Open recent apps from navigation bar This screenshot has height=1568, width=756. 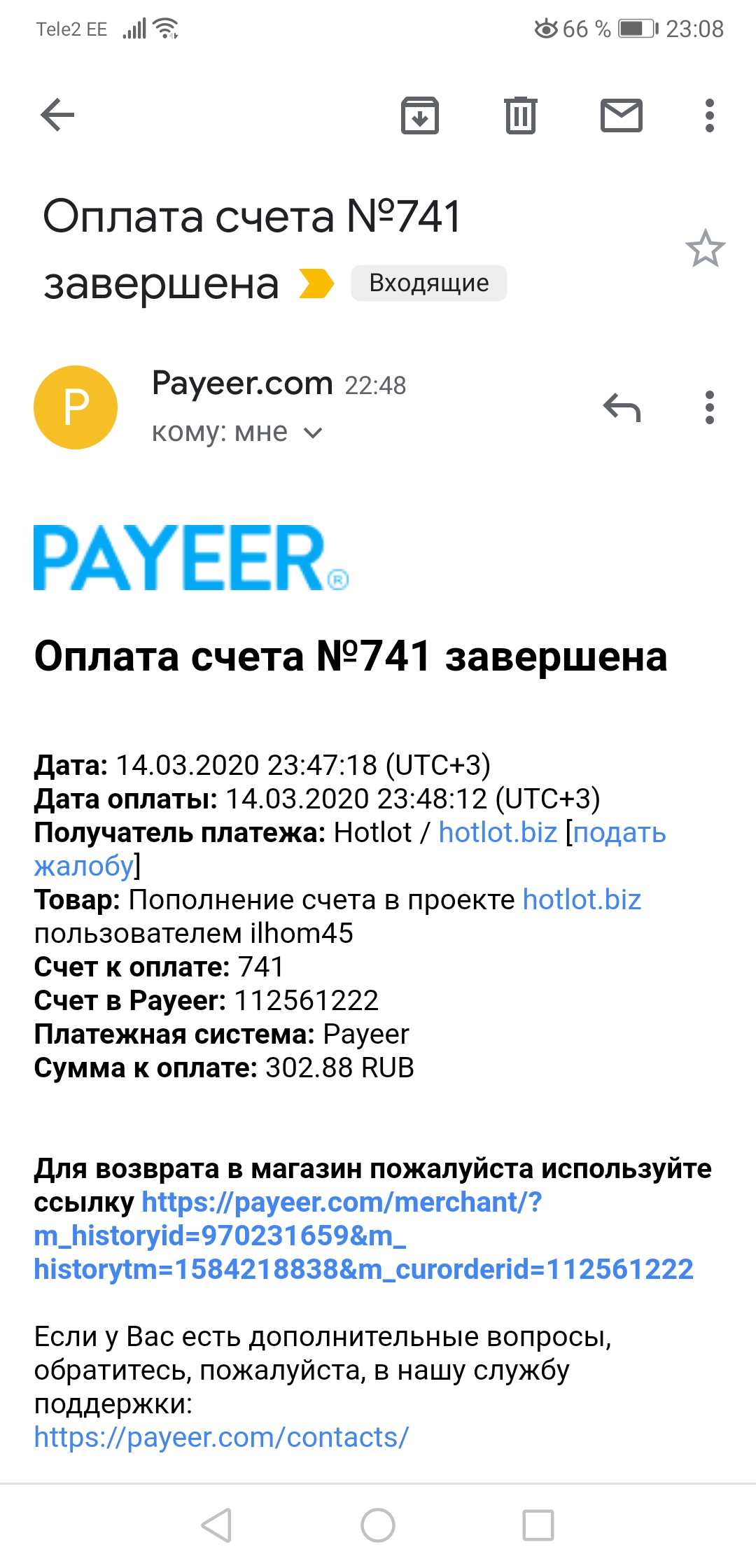[538, 1525]
